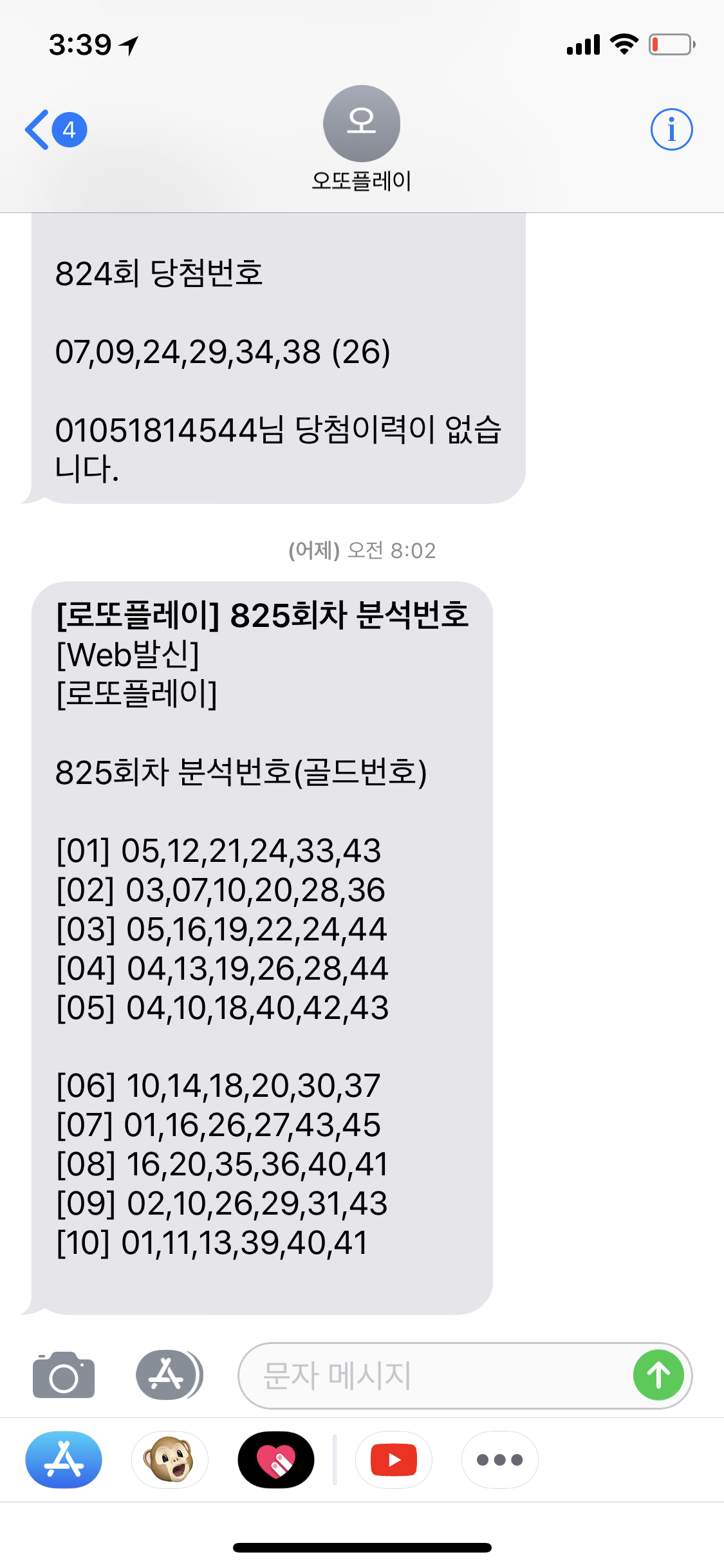Show more iMessage apps
724x1568 pixels.
pyautogui.click(x=499, y=1459)
